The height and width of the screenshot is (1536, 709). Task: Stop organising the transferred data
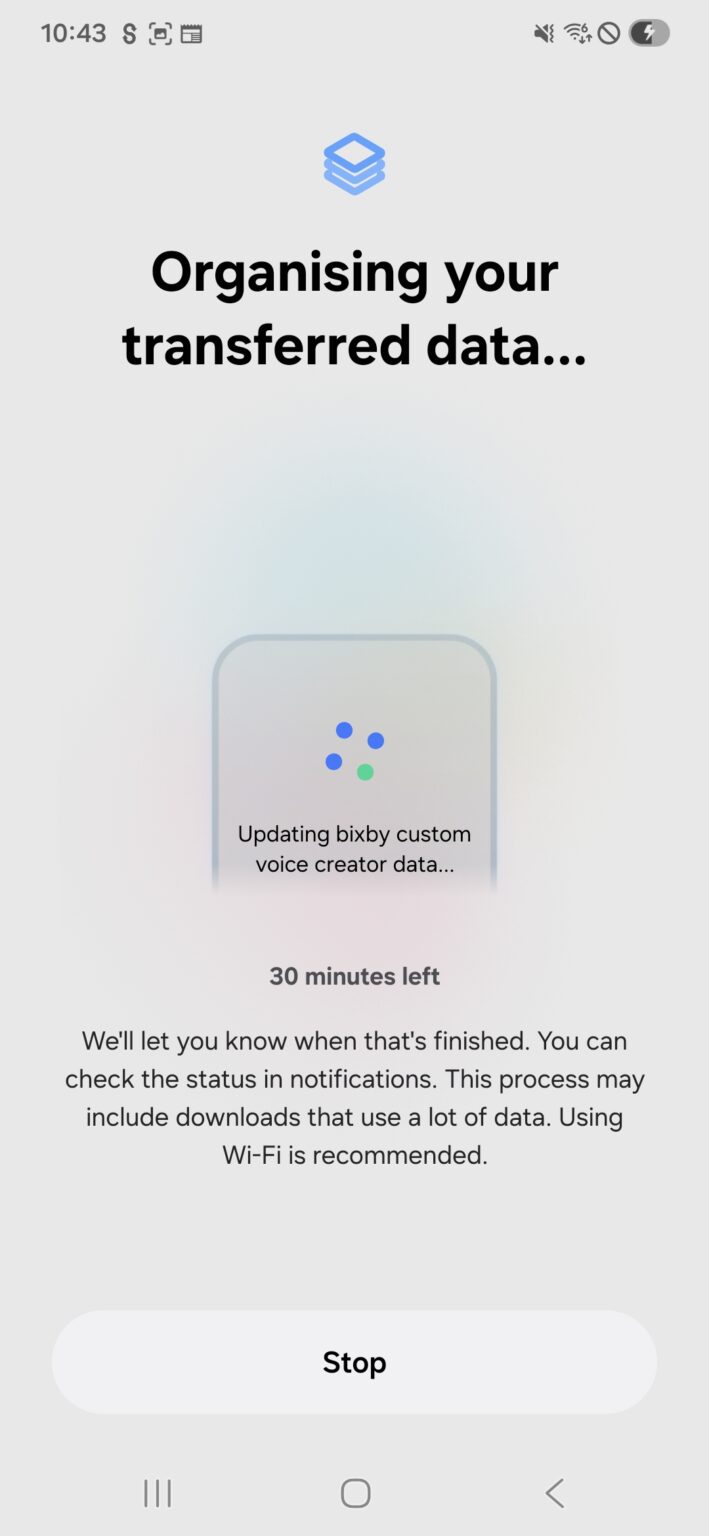(x=354, y=1362)
